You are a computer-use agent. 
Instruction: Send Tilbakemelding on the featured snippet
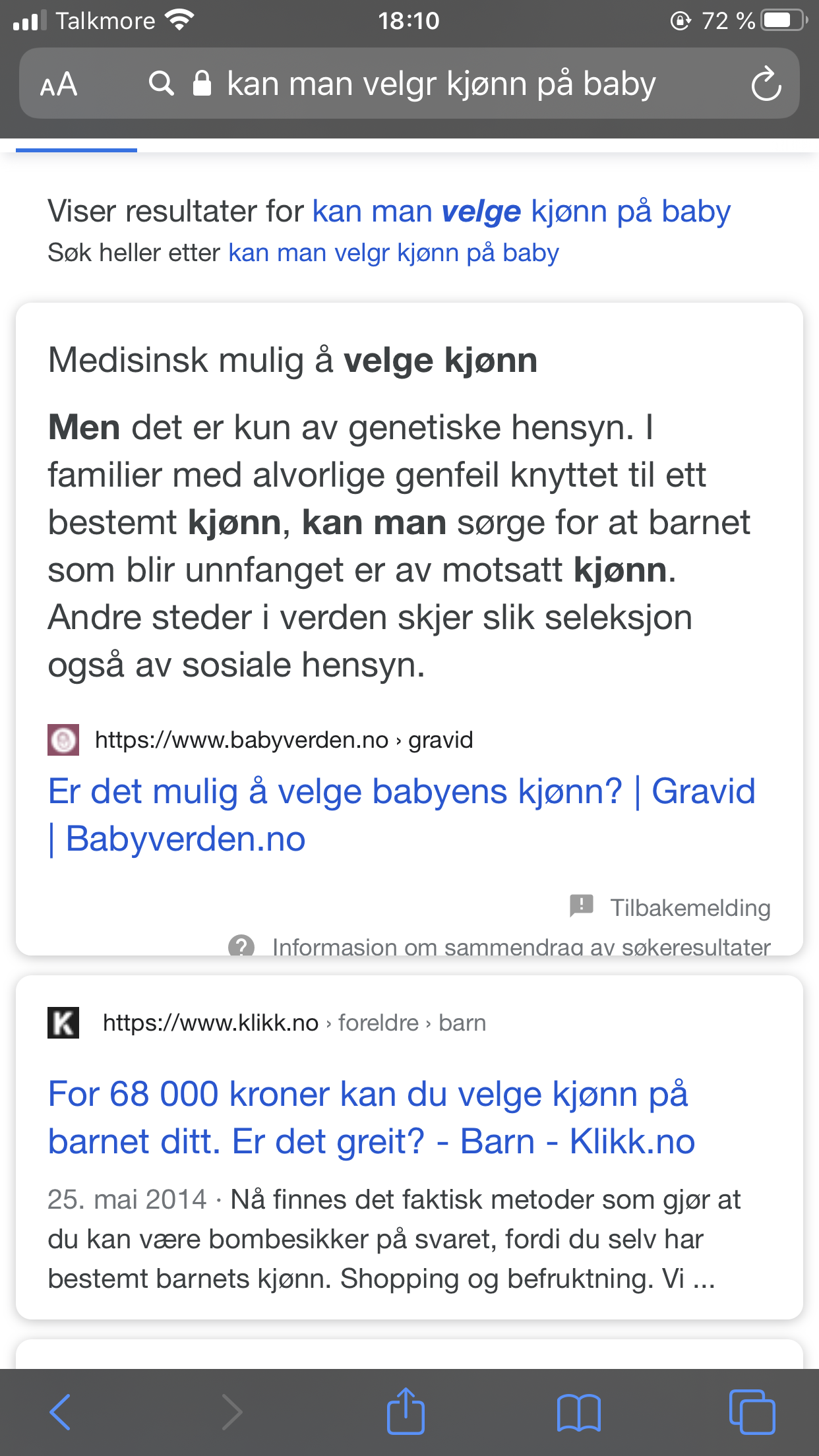click(x=671, y=907)
